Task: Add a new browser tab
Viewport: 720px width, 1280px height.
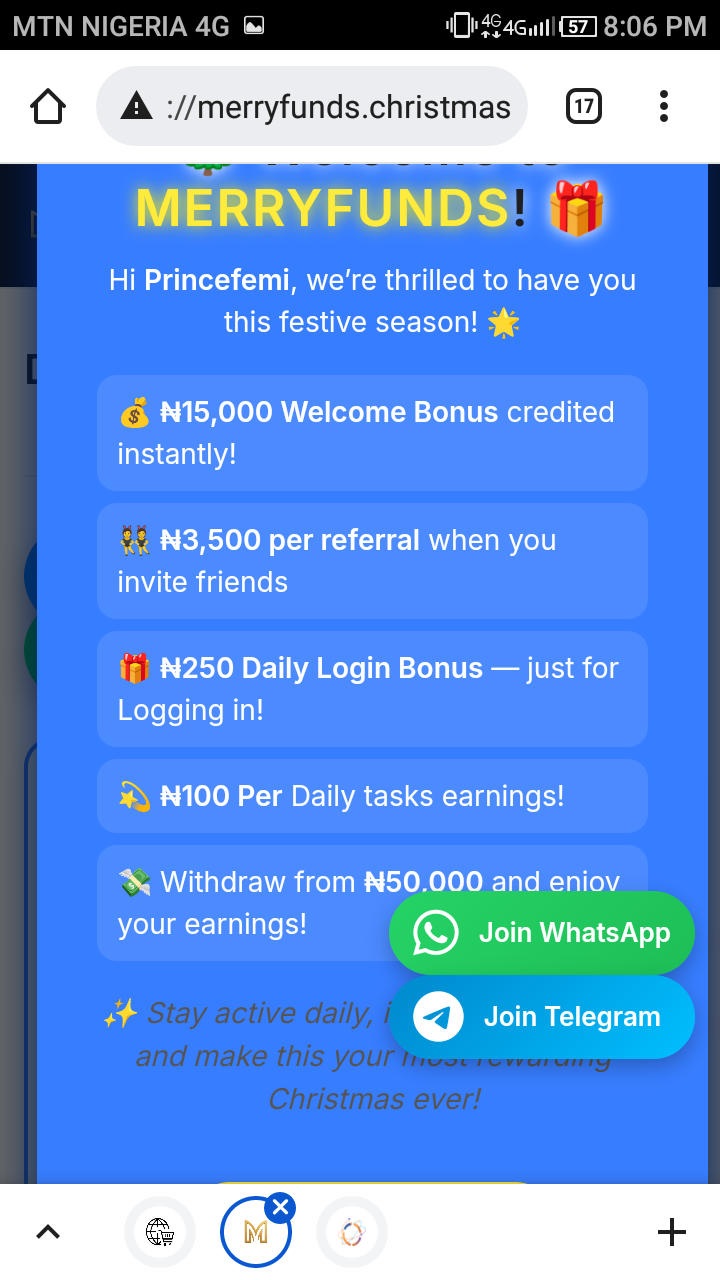Action: click(672, 1232)
